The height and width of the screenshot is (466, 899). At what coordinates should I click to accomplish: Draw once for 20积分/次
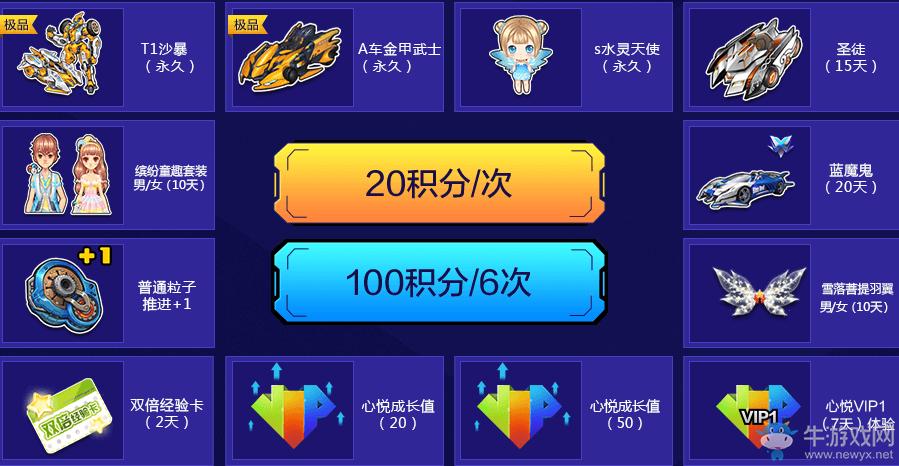440,183
